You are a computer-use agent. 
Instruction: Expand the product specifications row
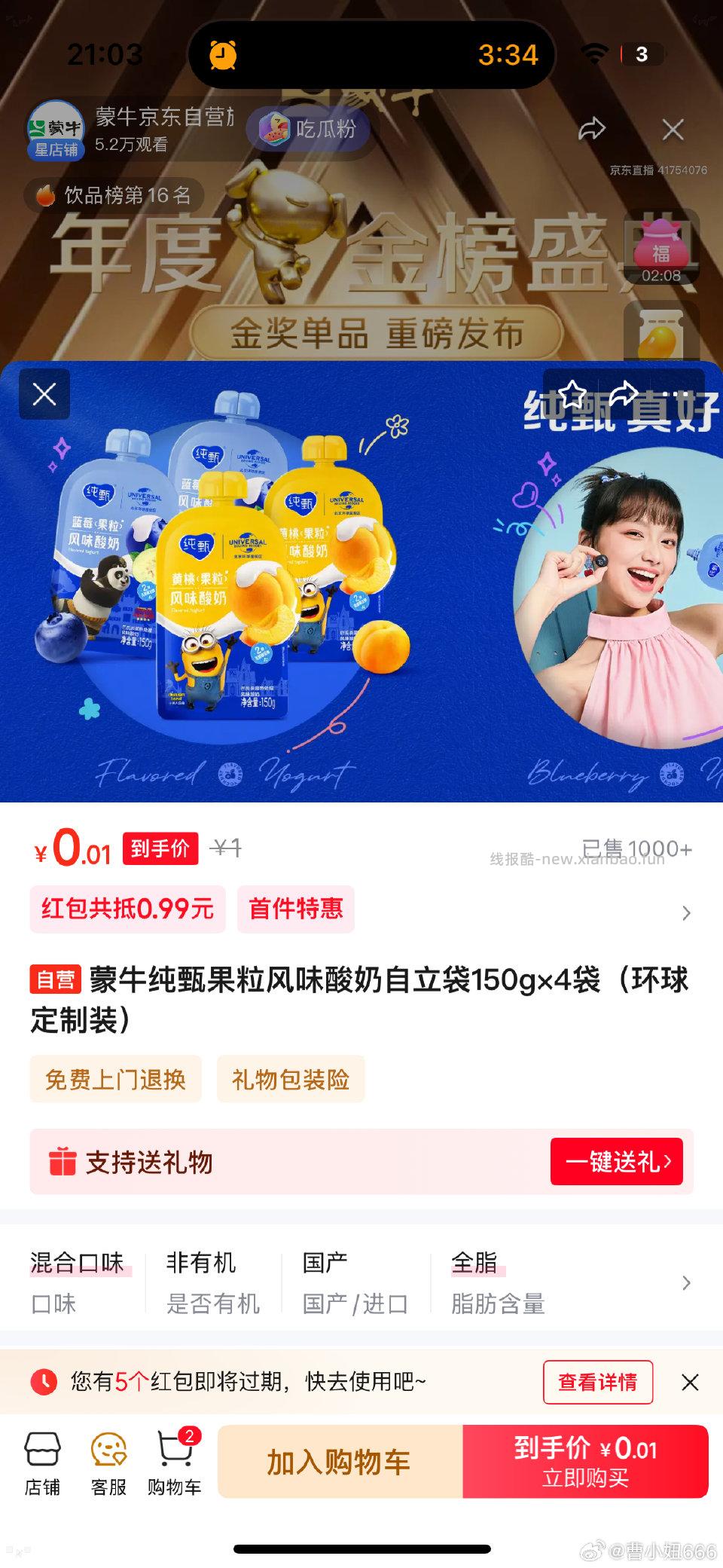685,1282
